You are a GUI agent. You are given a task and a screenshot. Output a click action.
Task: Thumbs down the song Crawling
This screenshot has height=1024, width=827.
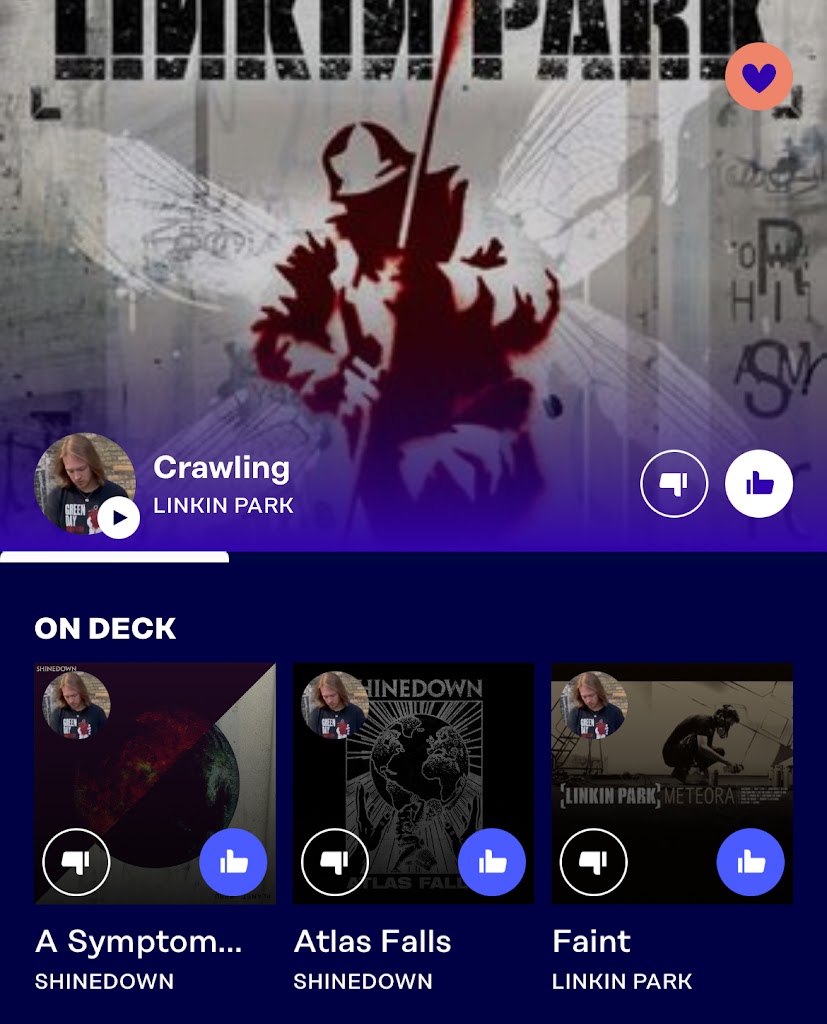click(674, 484)
